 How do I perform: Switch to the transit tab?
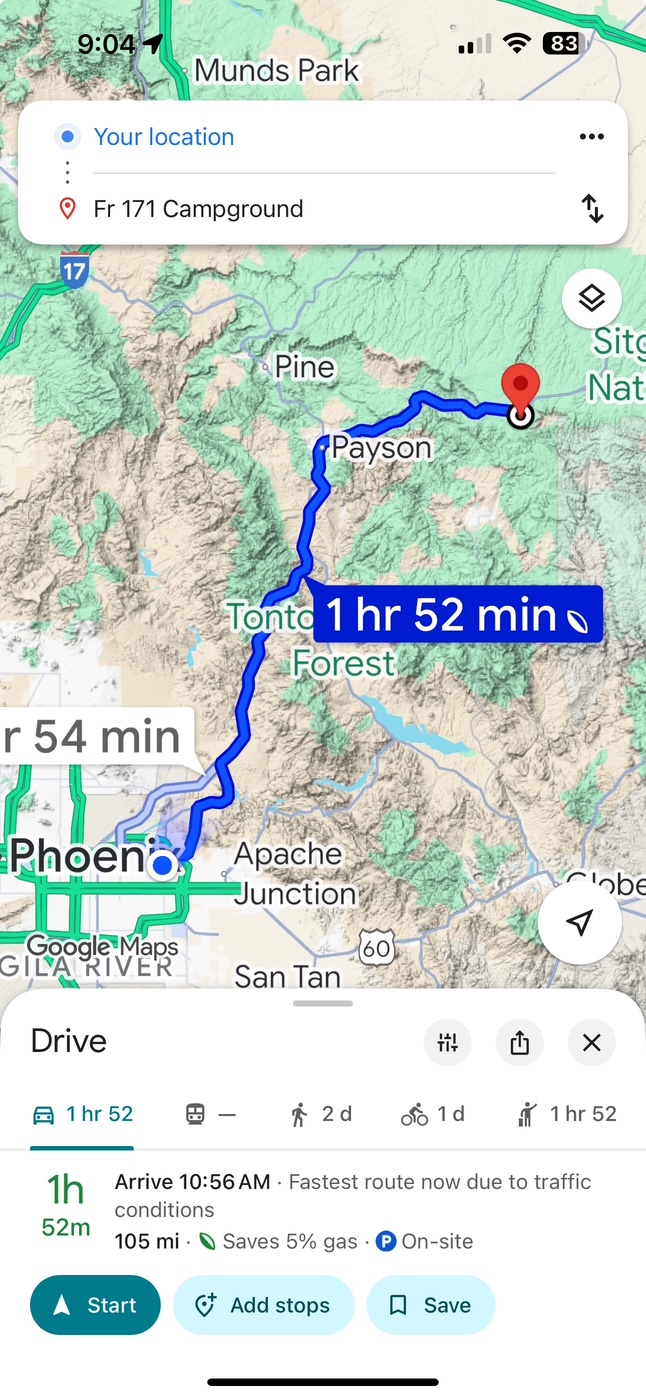pyautogui.click(x=211, y=1114)
